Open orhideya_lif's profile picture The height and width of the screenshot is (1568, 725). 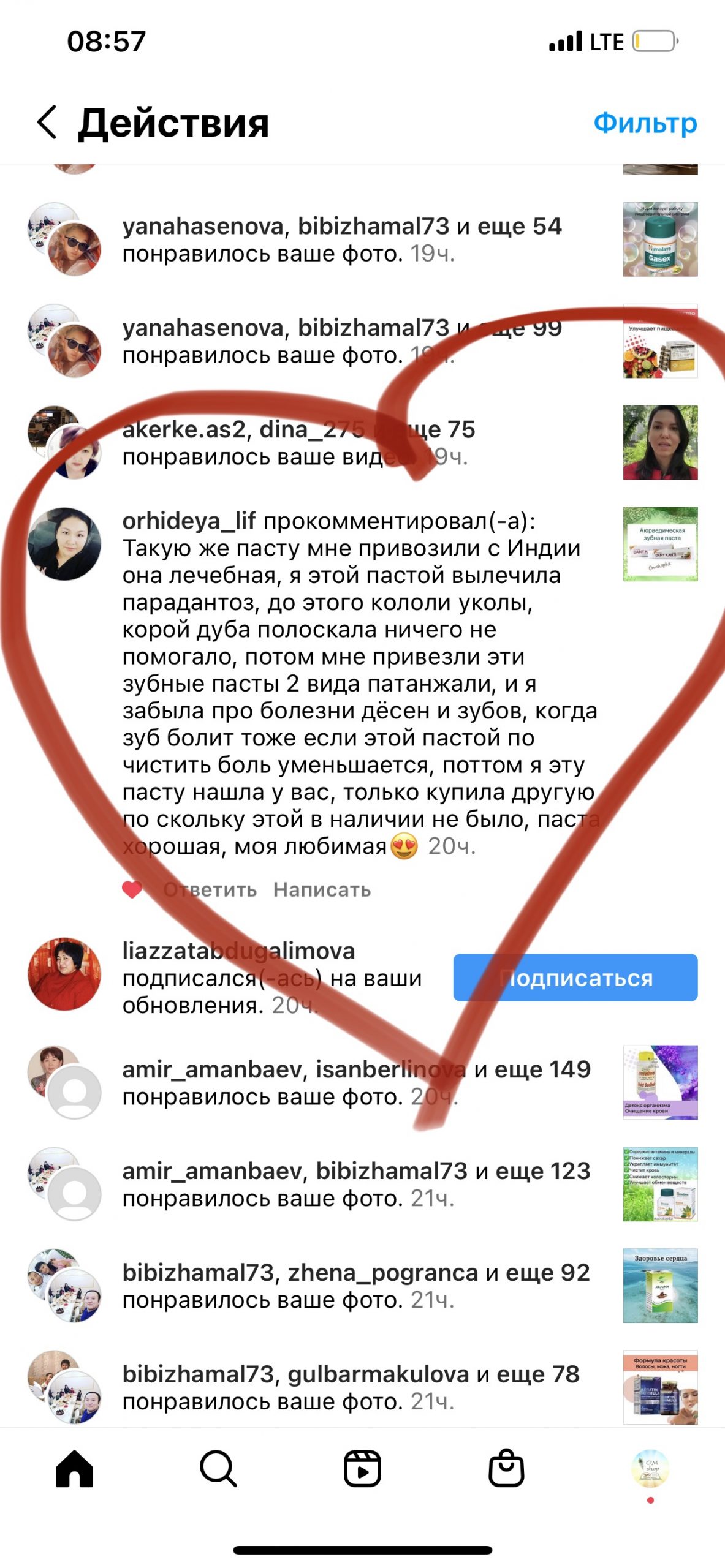(x=64, y=544)
